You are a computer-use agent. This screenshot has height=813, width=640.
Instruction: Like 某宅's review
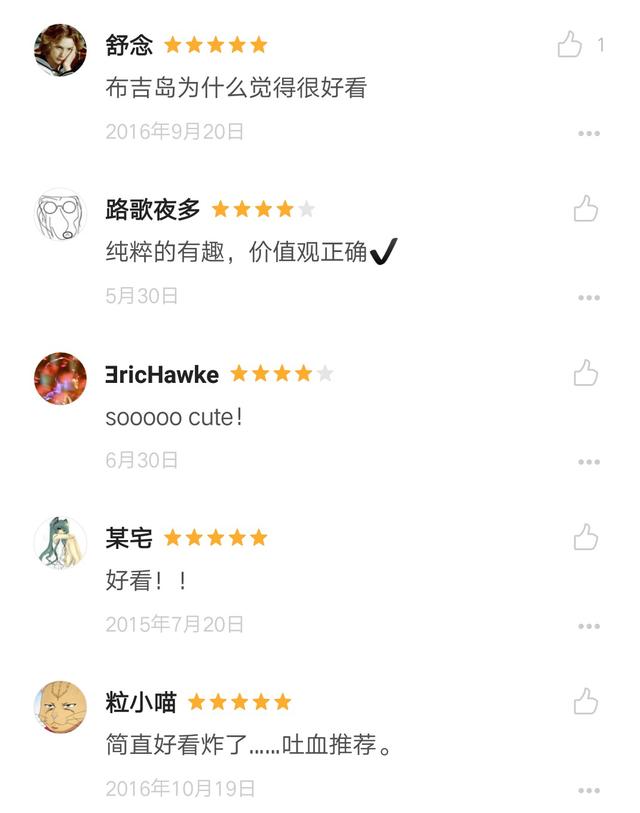(x=586, y=538)
